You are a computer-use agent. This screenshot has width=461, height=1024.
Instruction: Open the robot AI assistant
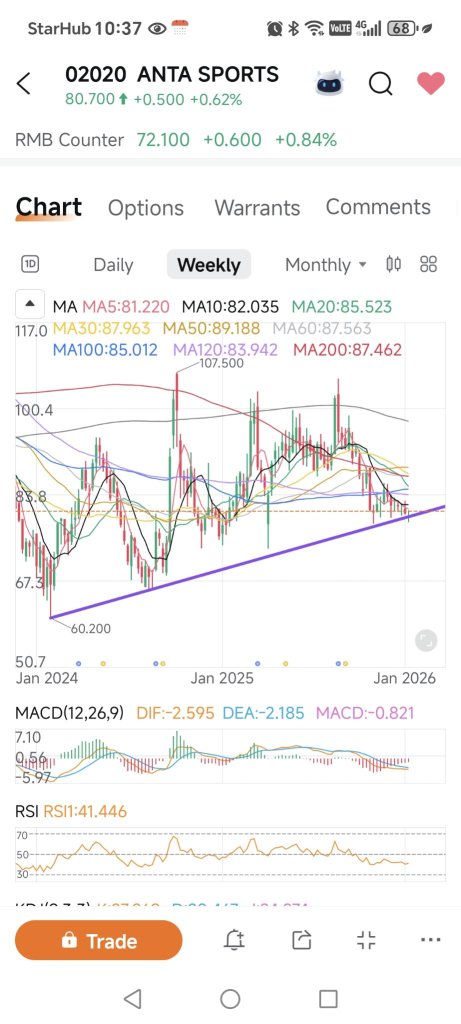coord(328,84)
